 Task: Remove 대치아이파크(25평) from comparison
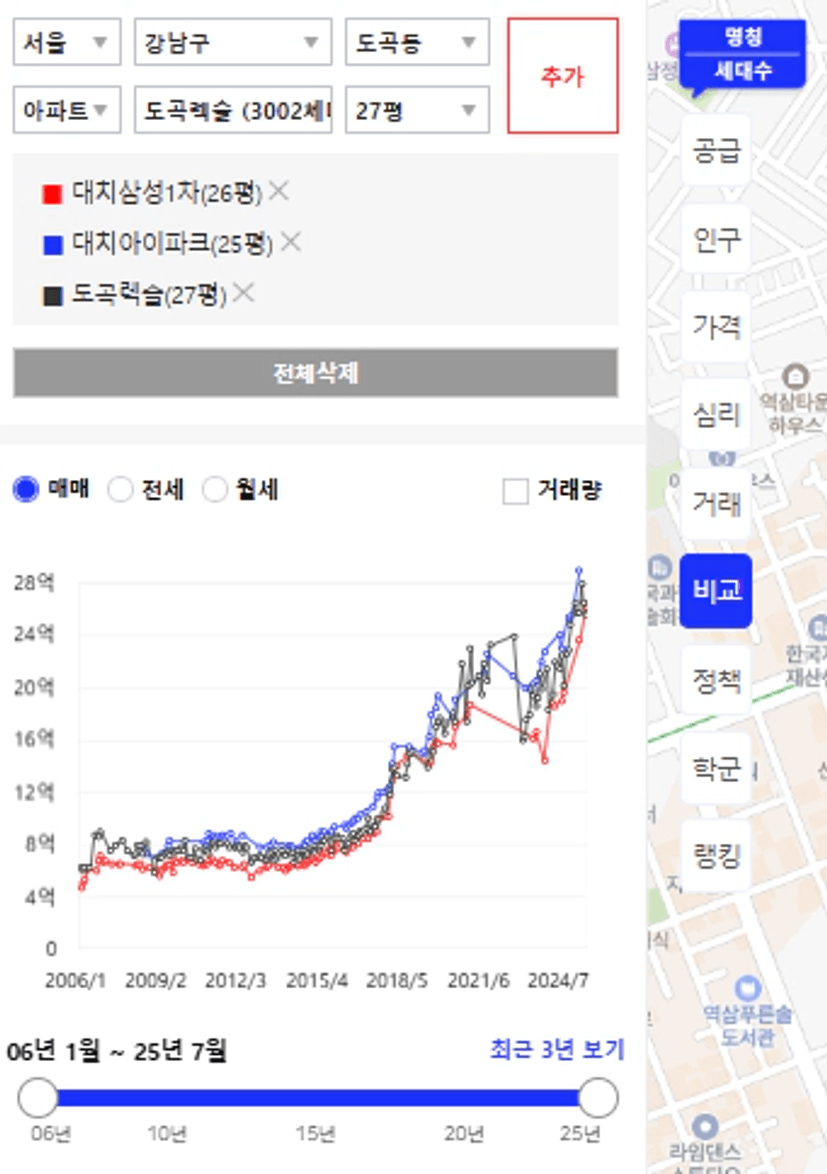[290, 242]
